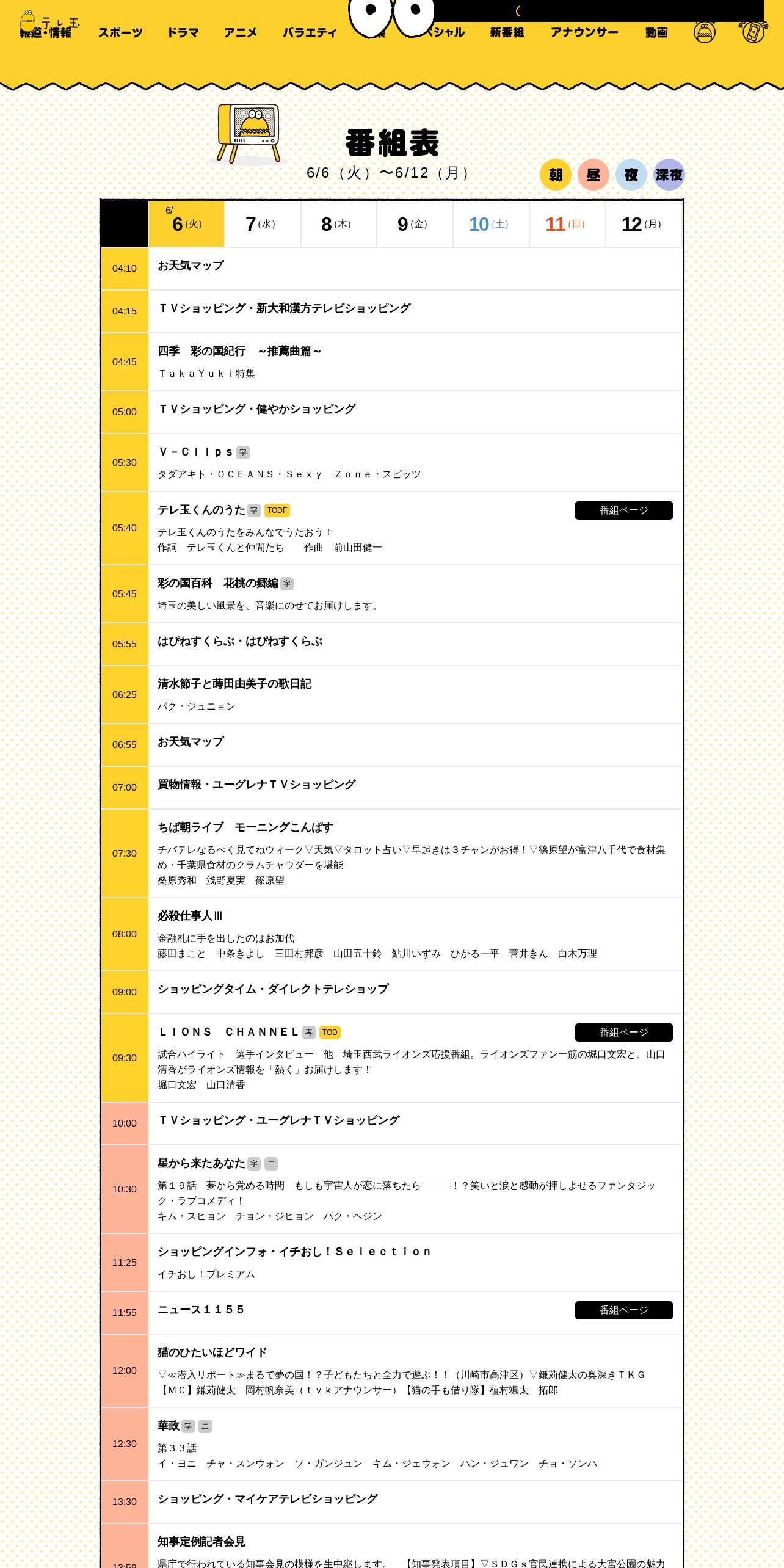Screen dimensions: 784x1568
Task: Open the 新番組 page
Action: point(507,32)
